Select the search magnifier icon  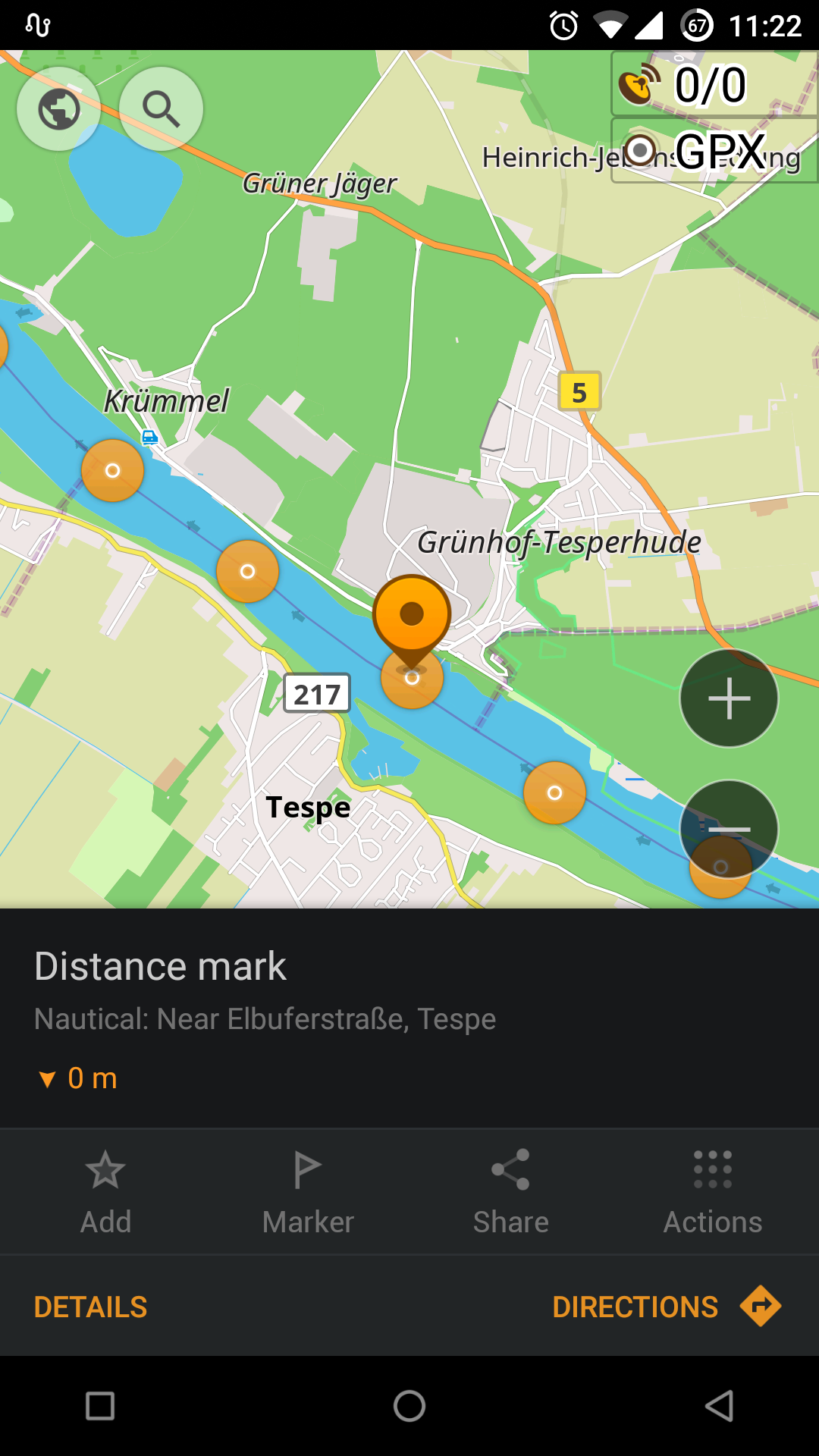(x=161, y=108)
